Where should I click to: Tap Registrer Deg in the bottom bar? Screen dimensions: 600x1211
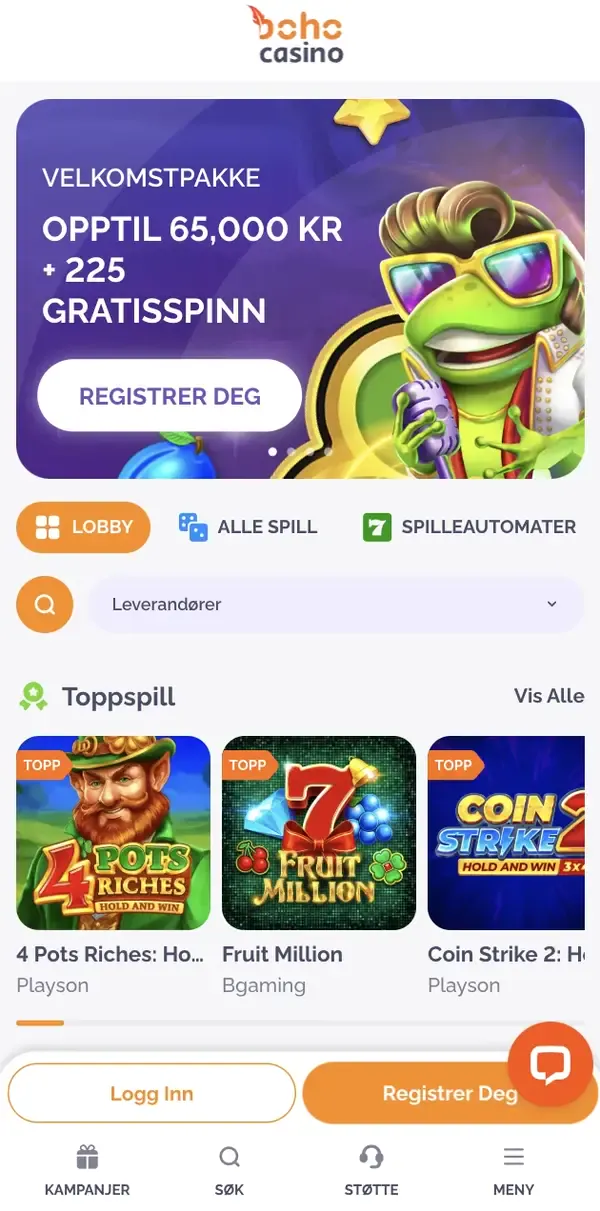(420, 1093)
